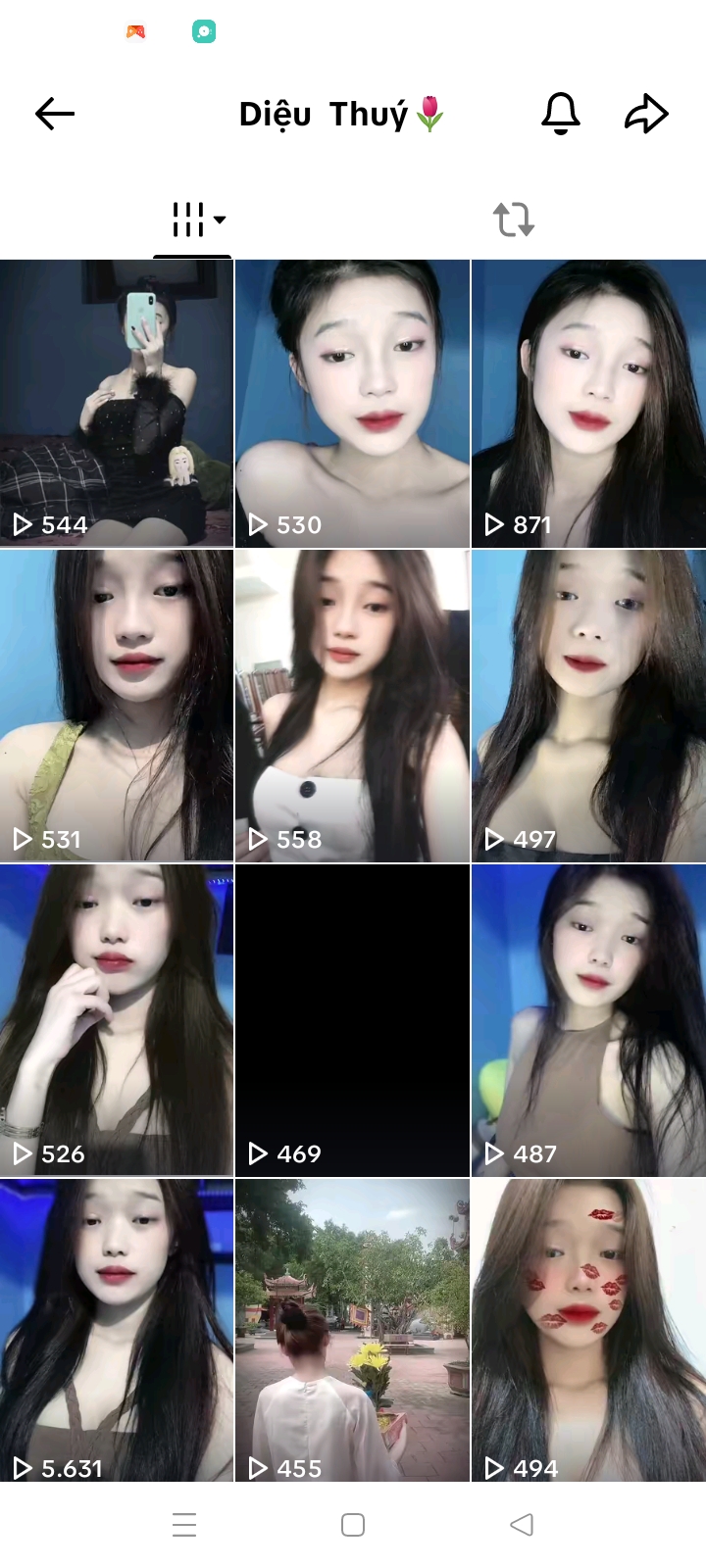Share this profile

point(646,114)
